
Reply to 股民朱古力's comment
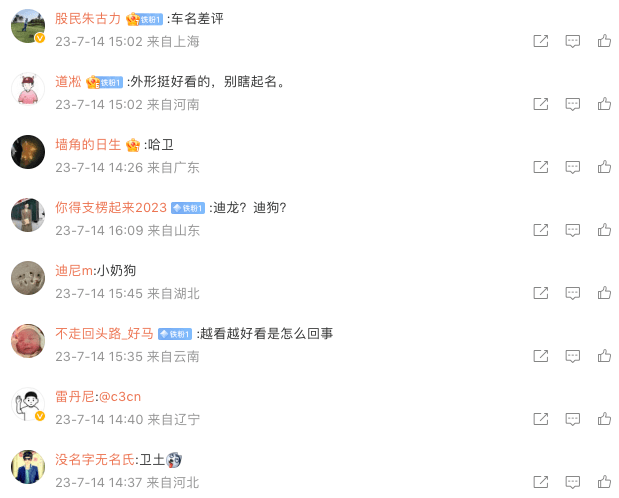(572, 41)
